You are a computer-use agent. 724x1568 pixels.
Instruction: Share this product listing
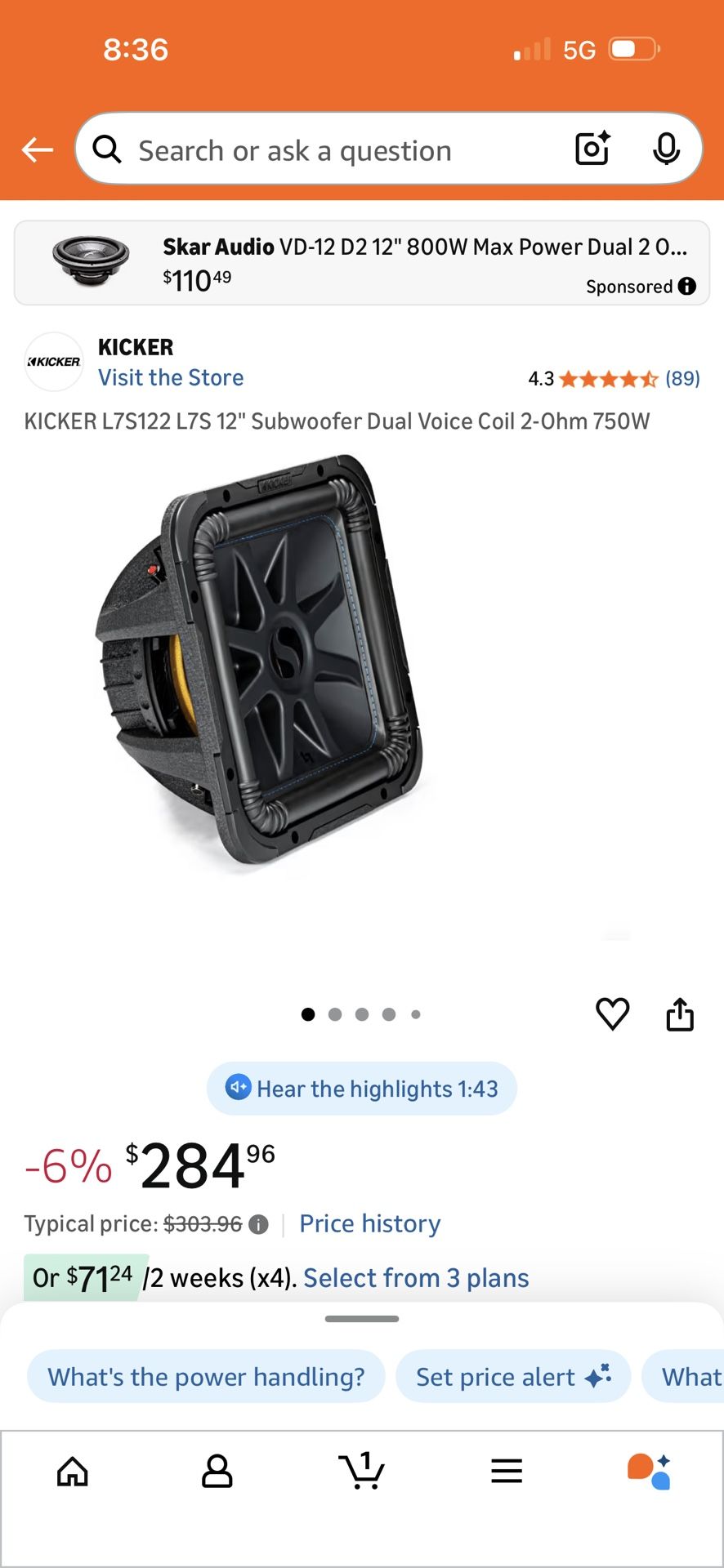point(680,1013)
